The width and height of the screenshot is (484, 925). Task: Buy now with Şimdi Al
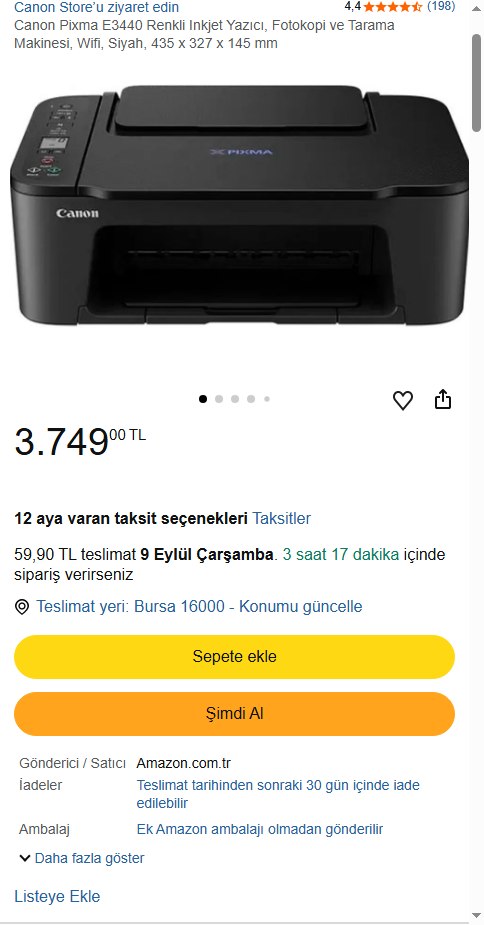[234, 714]
